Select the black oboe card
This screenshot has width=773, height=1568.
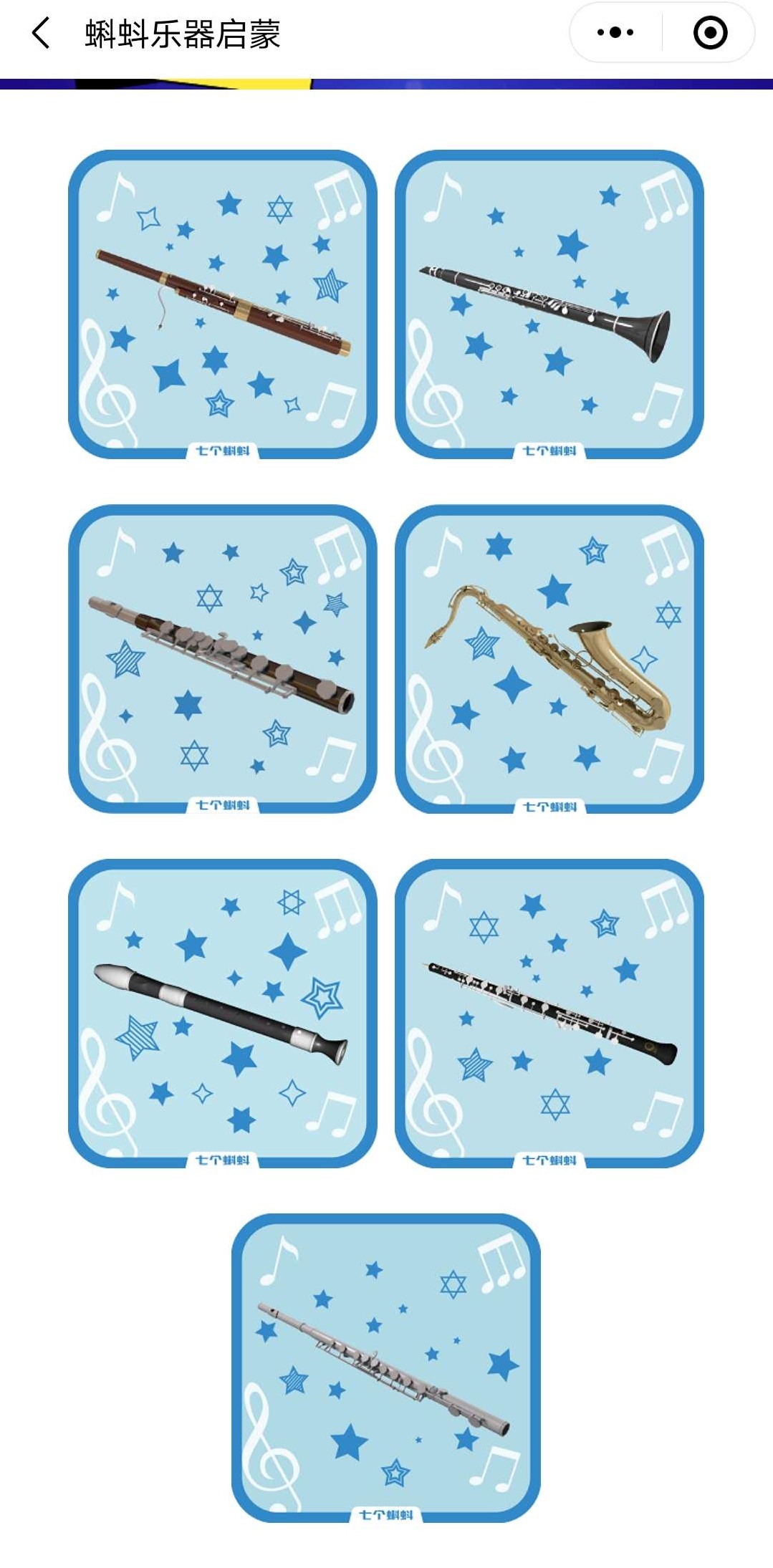pyautogui.click(x=549, y=1013)
